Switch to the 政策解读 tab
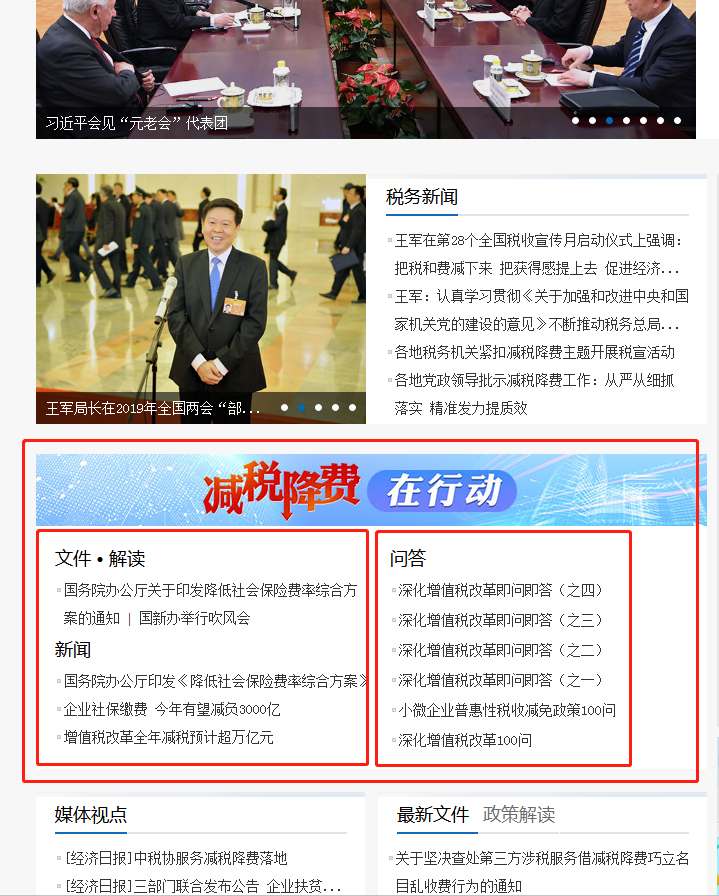 [518, 815]
